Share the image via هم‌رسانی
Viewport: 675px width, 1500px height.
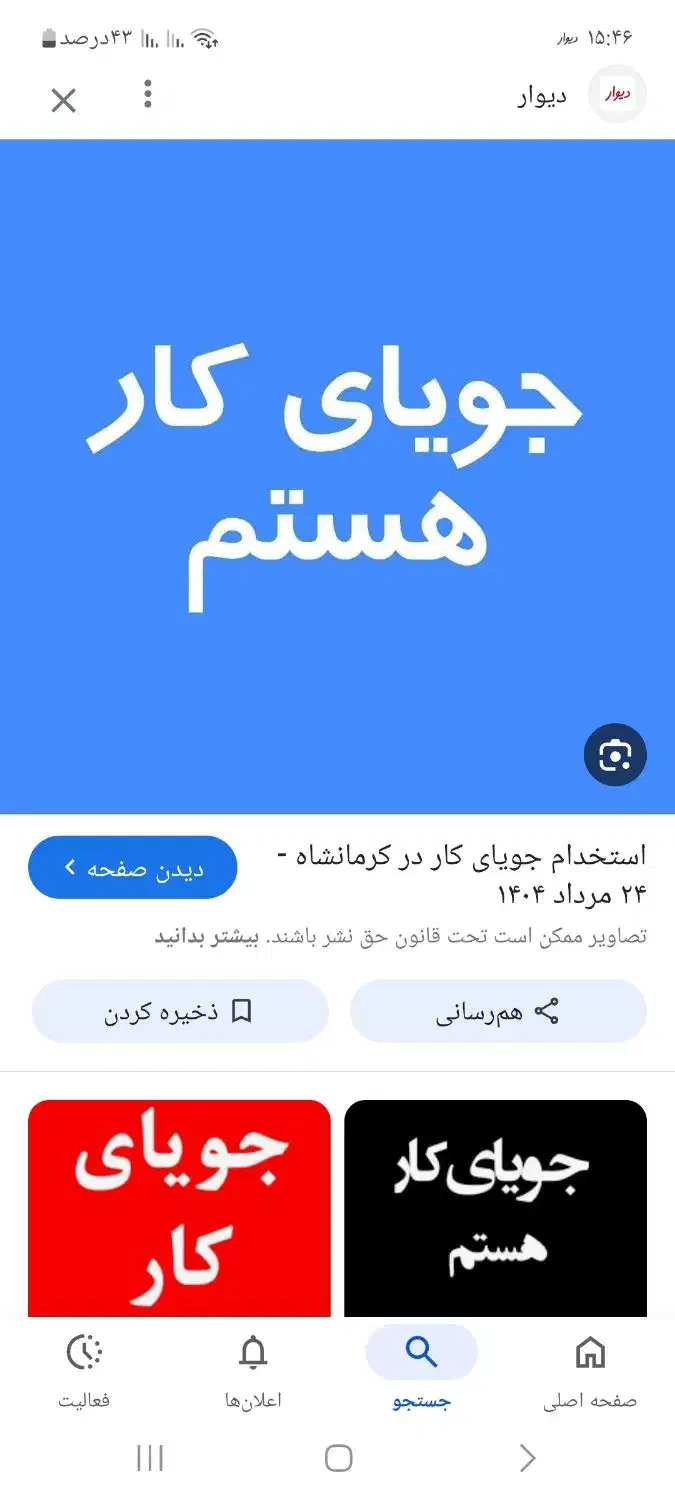pos(498,1011)
